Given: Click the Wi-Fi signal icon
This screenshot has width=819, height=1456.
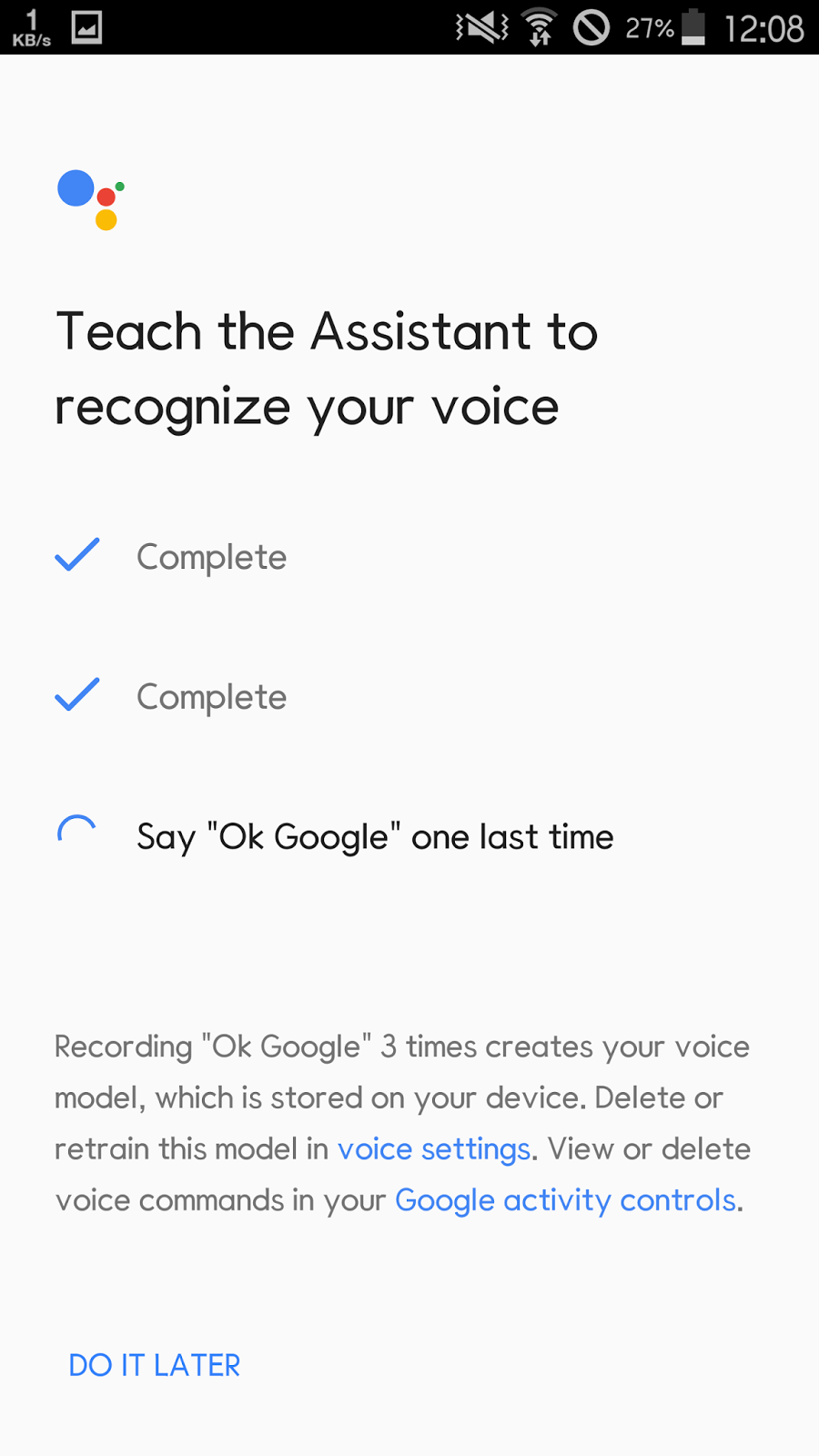Looking at the screenshot, I should point(539,27).
